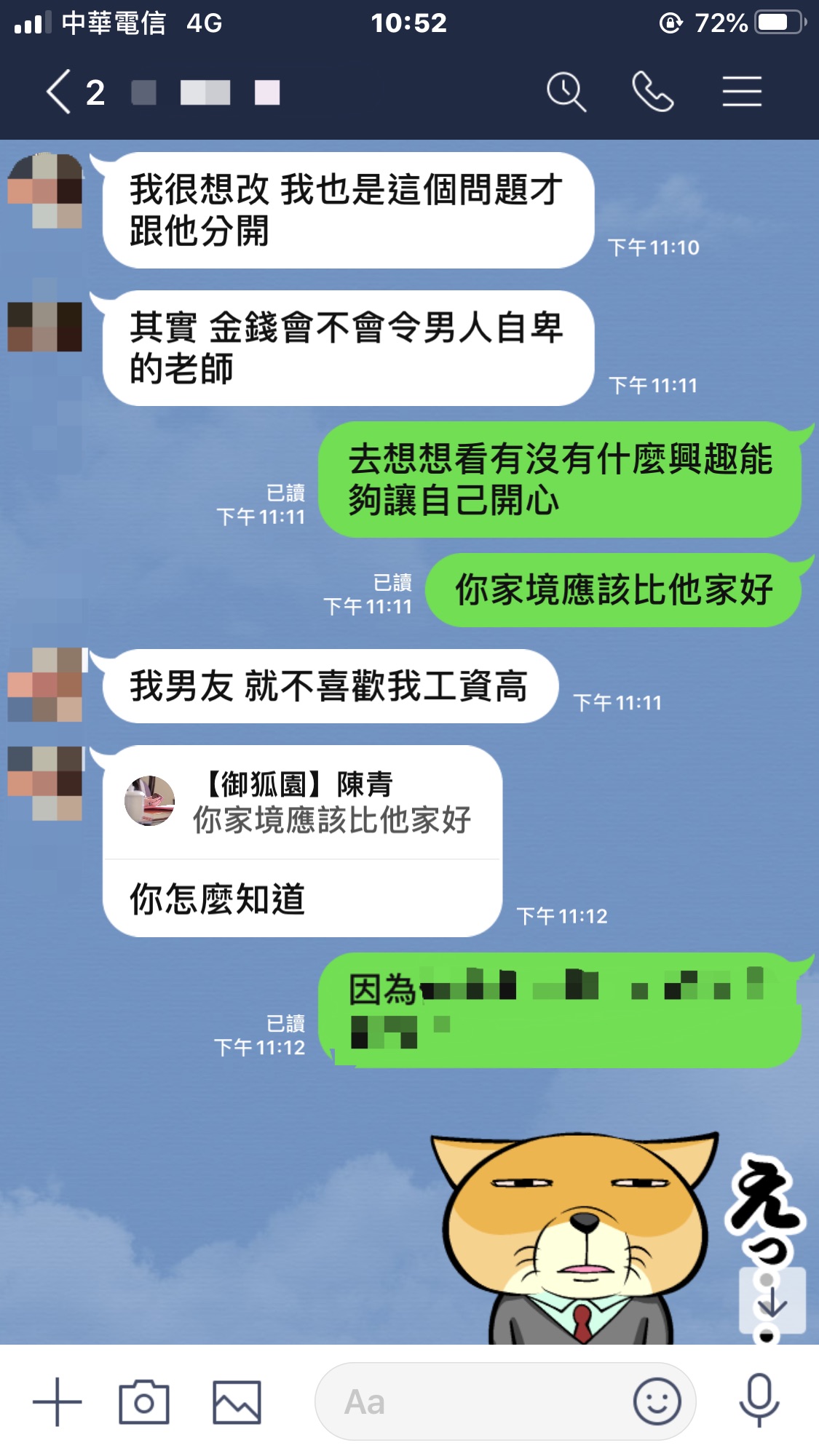Go back to the chat list
The width and height of the screenshot is (819, 1456).
click(x=60, y=92)
